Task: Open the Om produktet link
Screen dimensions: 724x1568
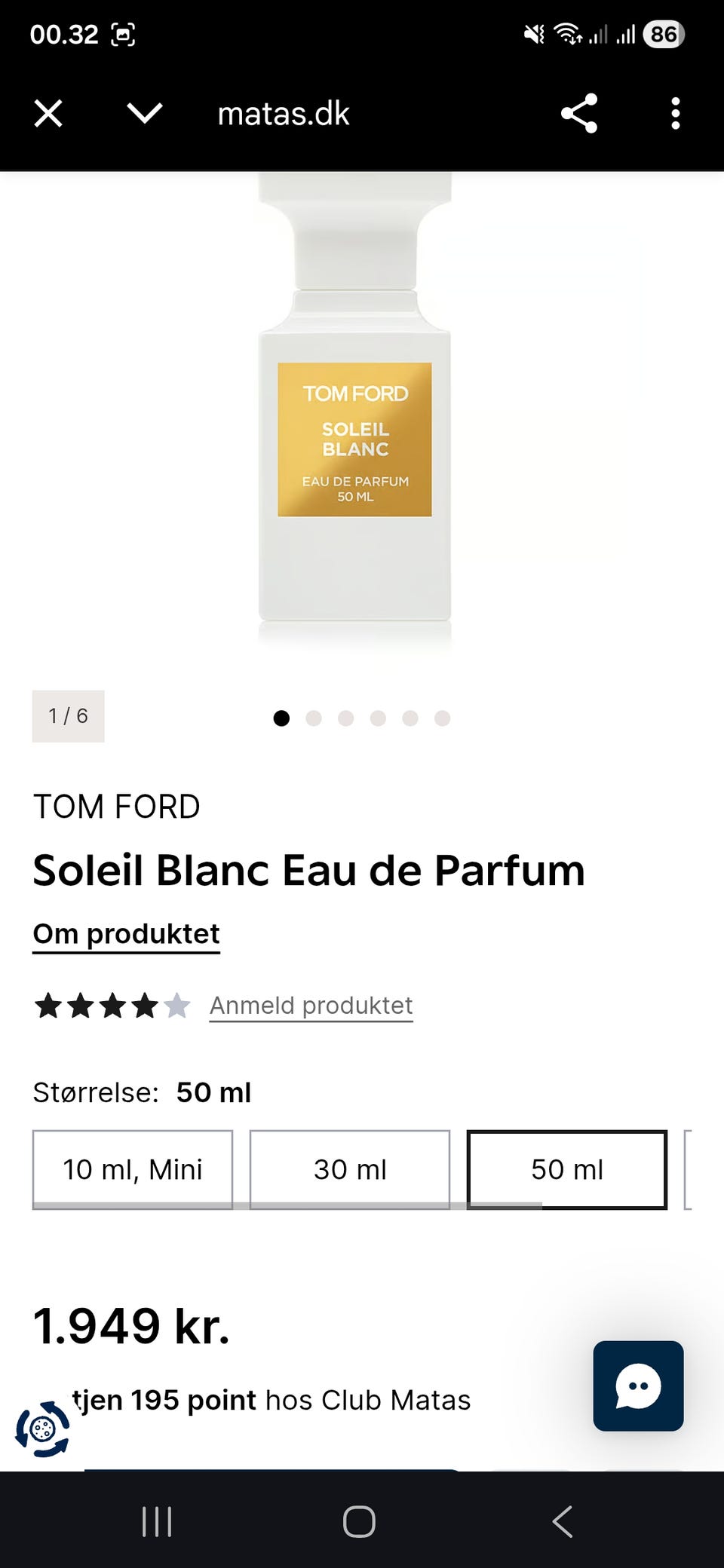Action: pyautogui.click(x=126, y=934)
